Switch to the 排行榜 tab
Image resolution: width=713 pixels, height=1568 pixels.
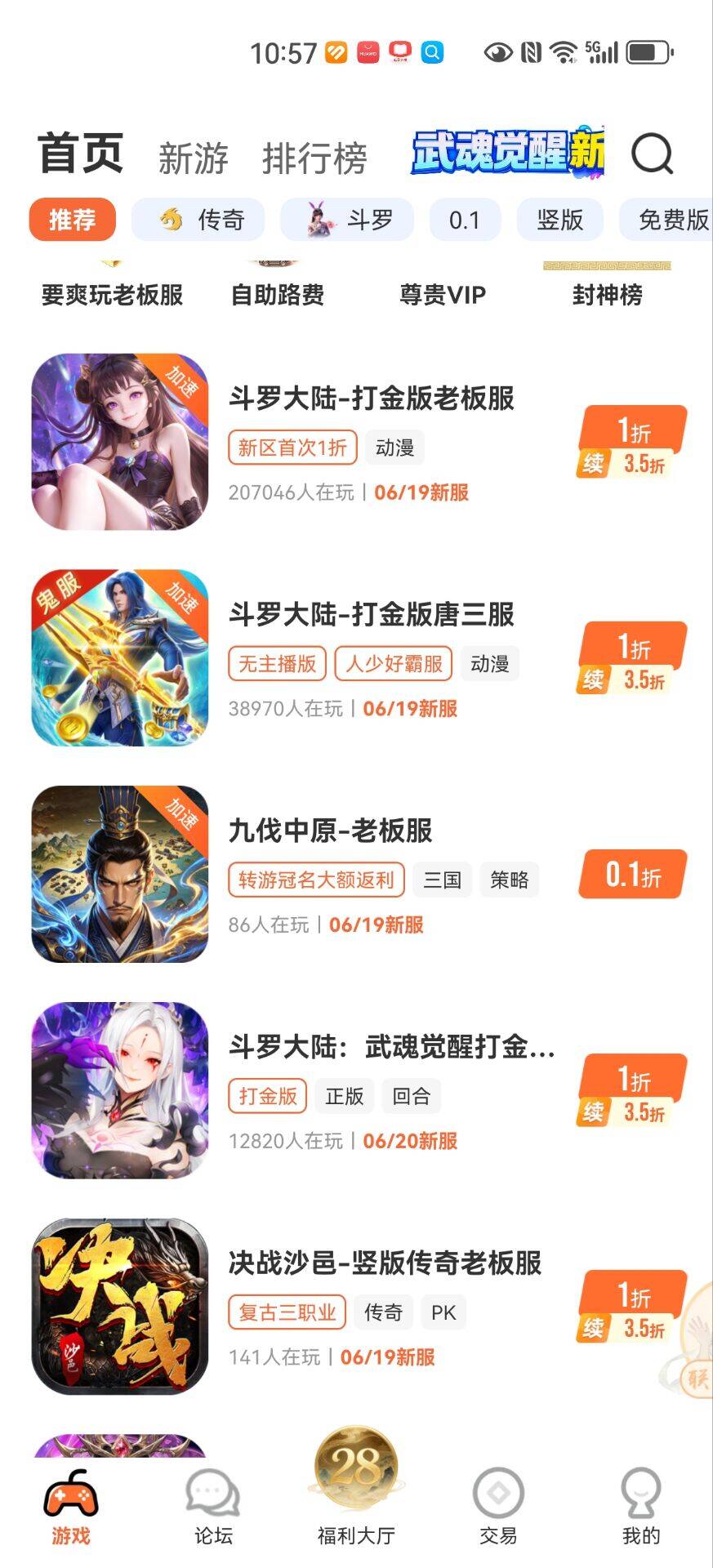[x=314, y=158]
